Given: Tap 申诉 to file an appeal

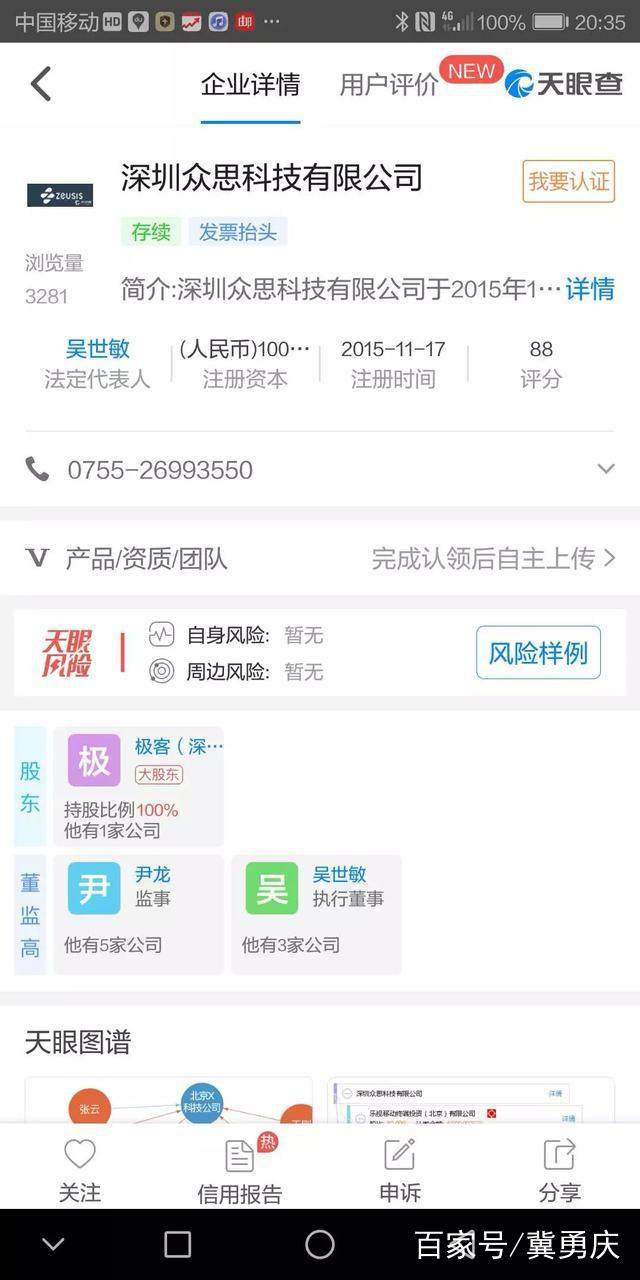Looking at the screenshot, I should [x=399, y=1169].
